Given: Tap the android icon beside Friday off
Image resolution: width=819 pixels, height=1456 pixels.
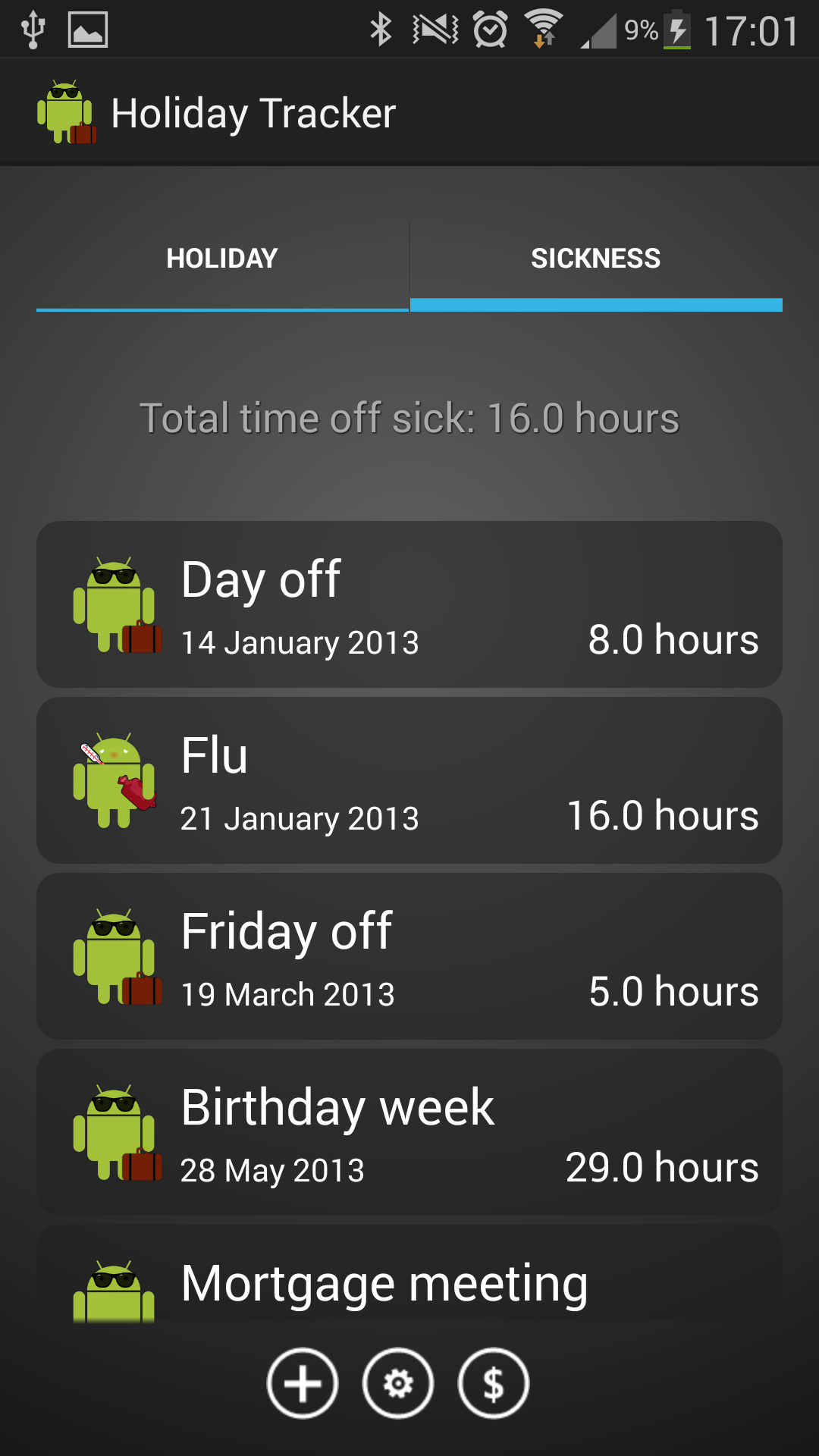Looking at the screenshot, I should coord(115,957).
